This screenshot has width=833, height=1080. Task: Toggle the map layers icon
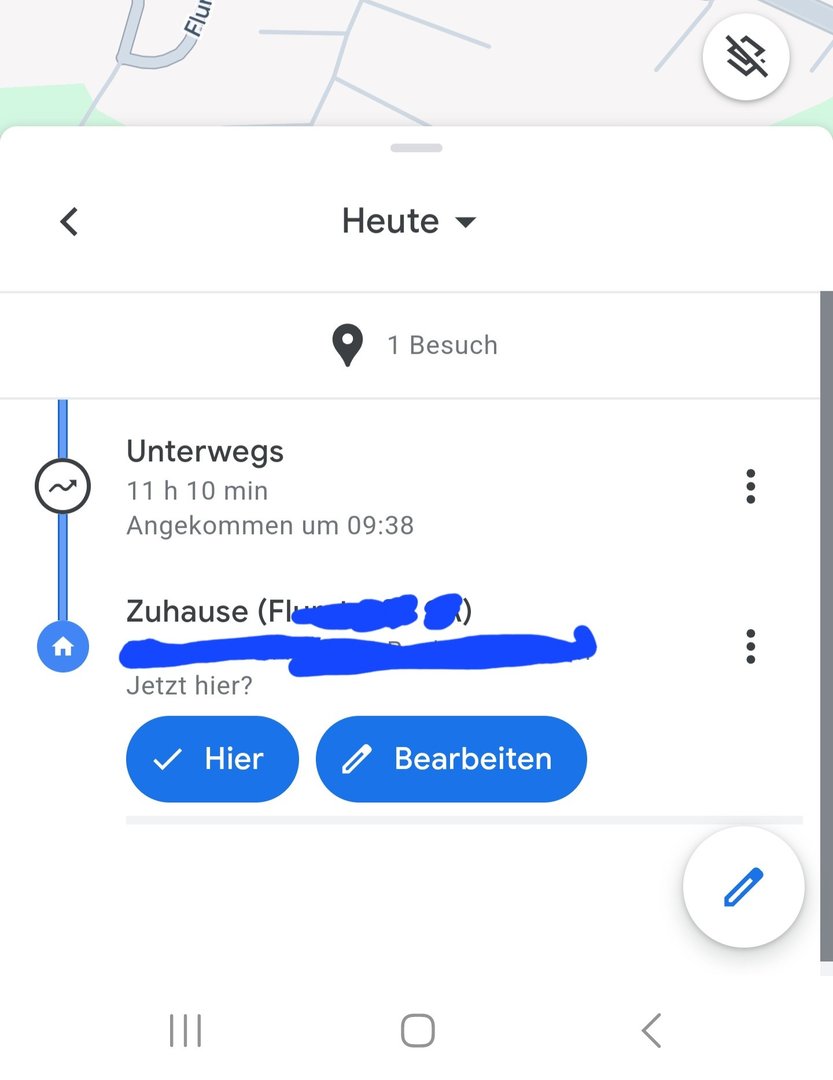(x=746, y=58)
